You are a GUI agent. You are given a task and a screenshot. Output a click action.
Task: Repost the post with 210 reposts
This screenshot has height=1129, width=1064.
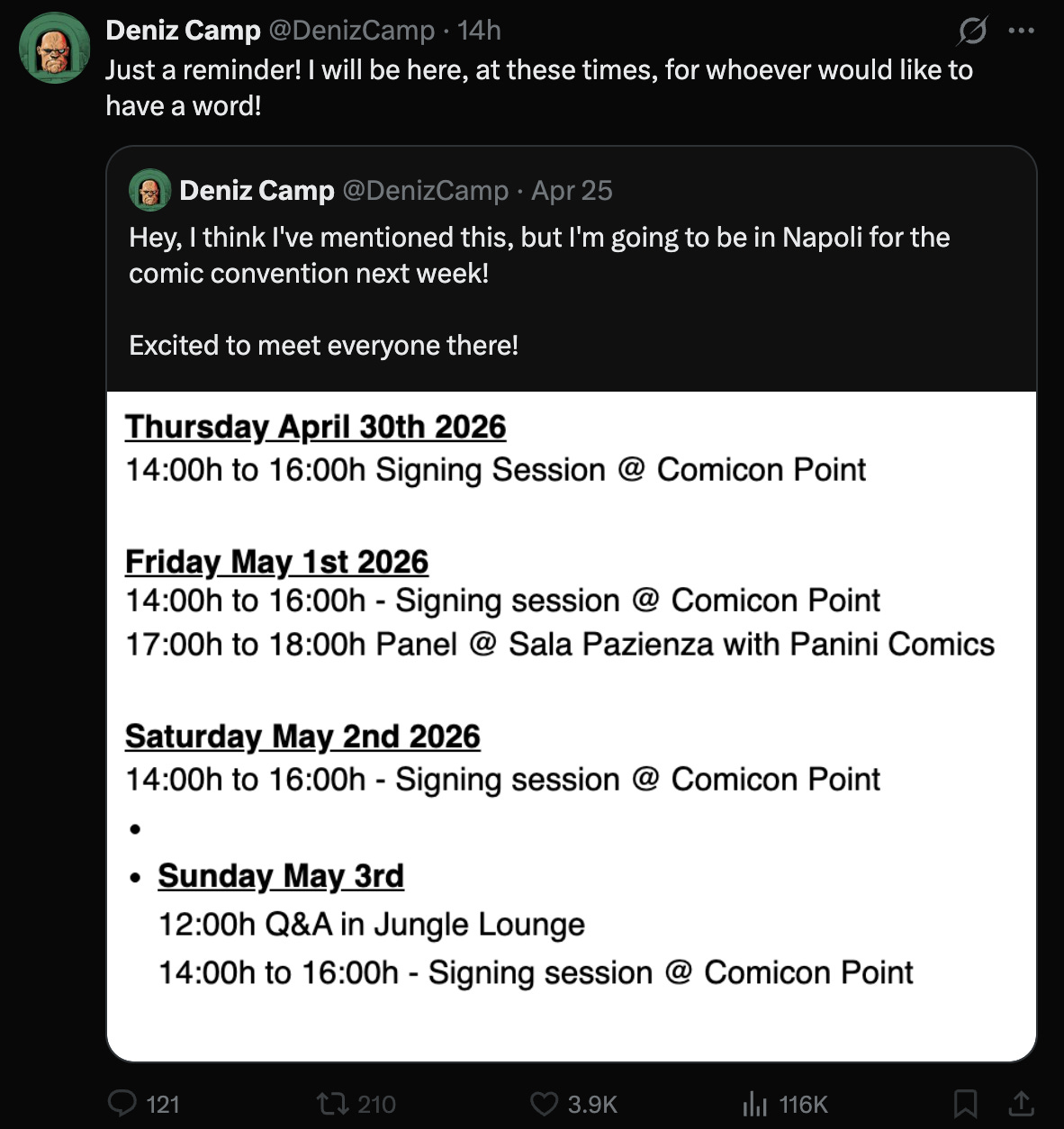coord(356,1104)
